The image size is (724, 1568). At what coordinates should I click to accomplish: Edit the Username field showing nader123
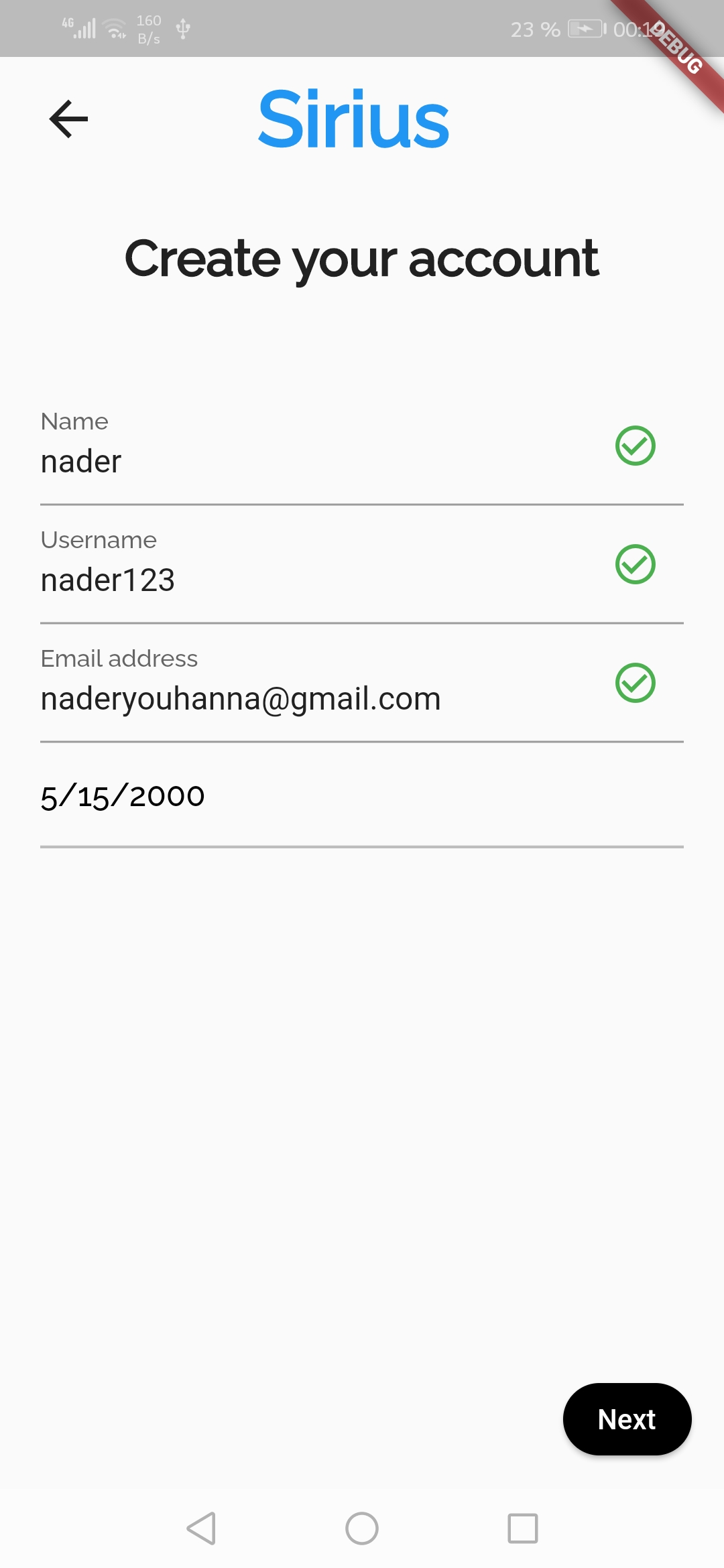point(362,565)
